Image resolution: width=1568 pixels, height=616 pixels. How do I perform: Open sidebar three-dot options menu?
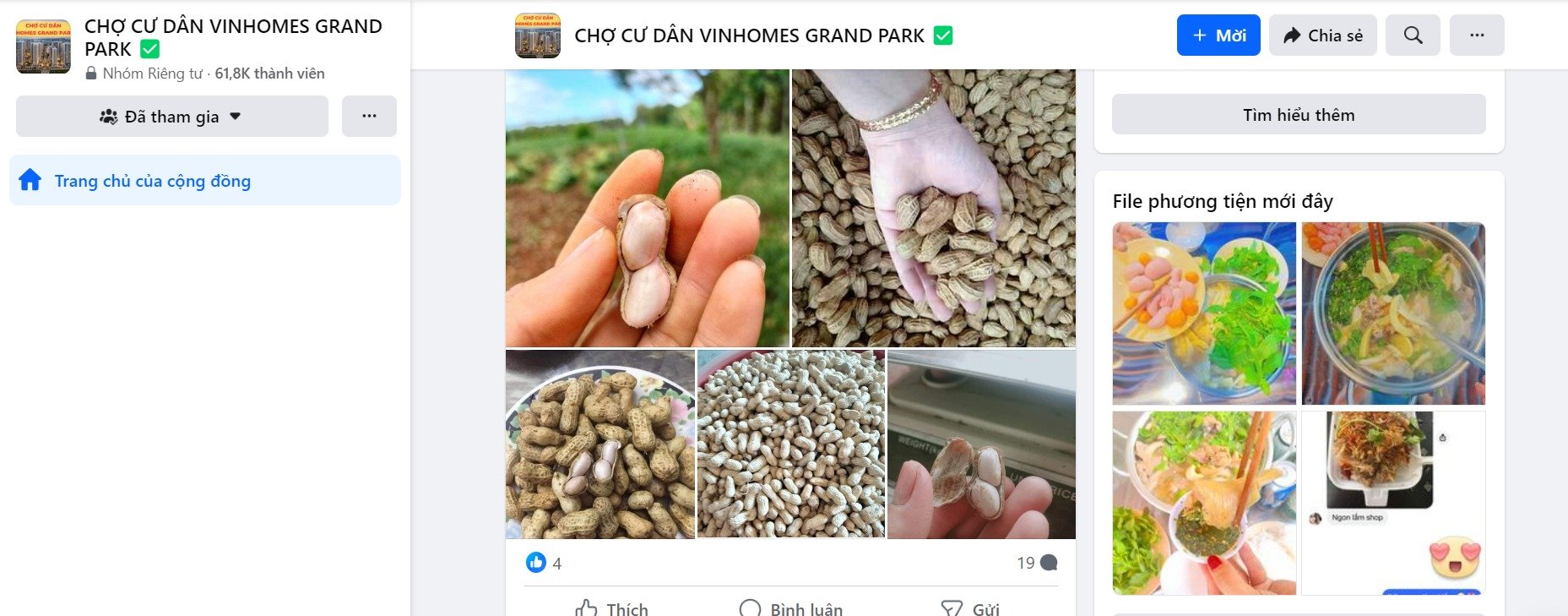(369, 117)
